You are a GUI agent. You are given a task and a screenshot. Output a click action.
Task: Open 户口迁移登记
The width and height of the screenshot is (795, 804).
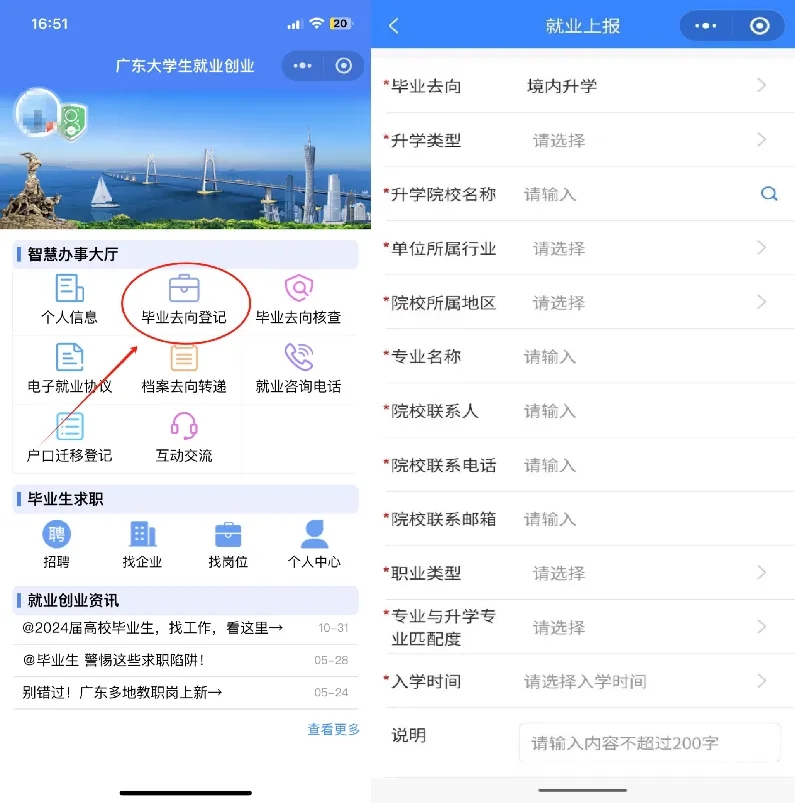69,437
